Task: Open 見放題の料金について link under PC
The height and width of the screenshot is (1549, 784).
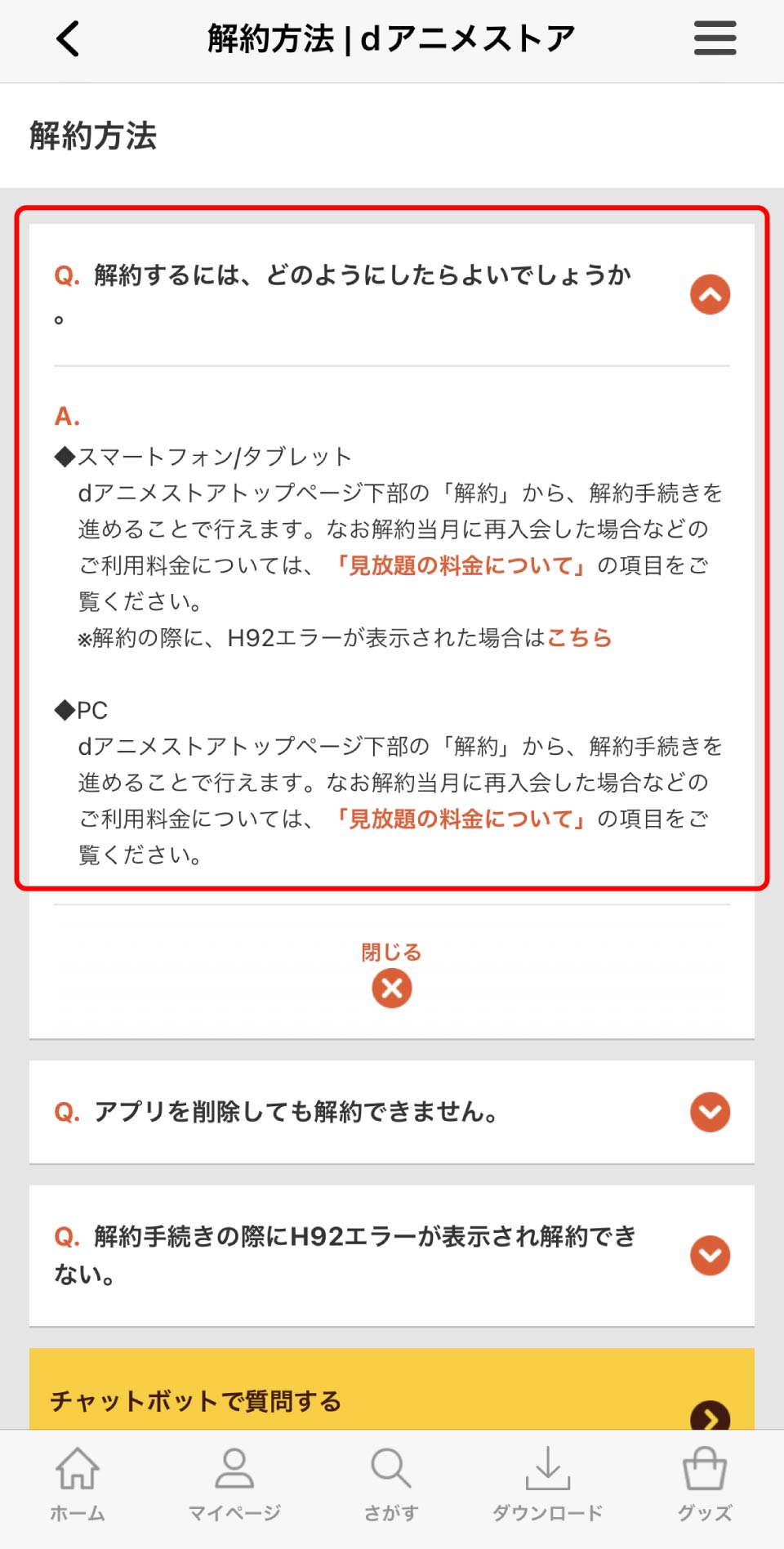Action: pyautogui.click(x=461, y=819)
